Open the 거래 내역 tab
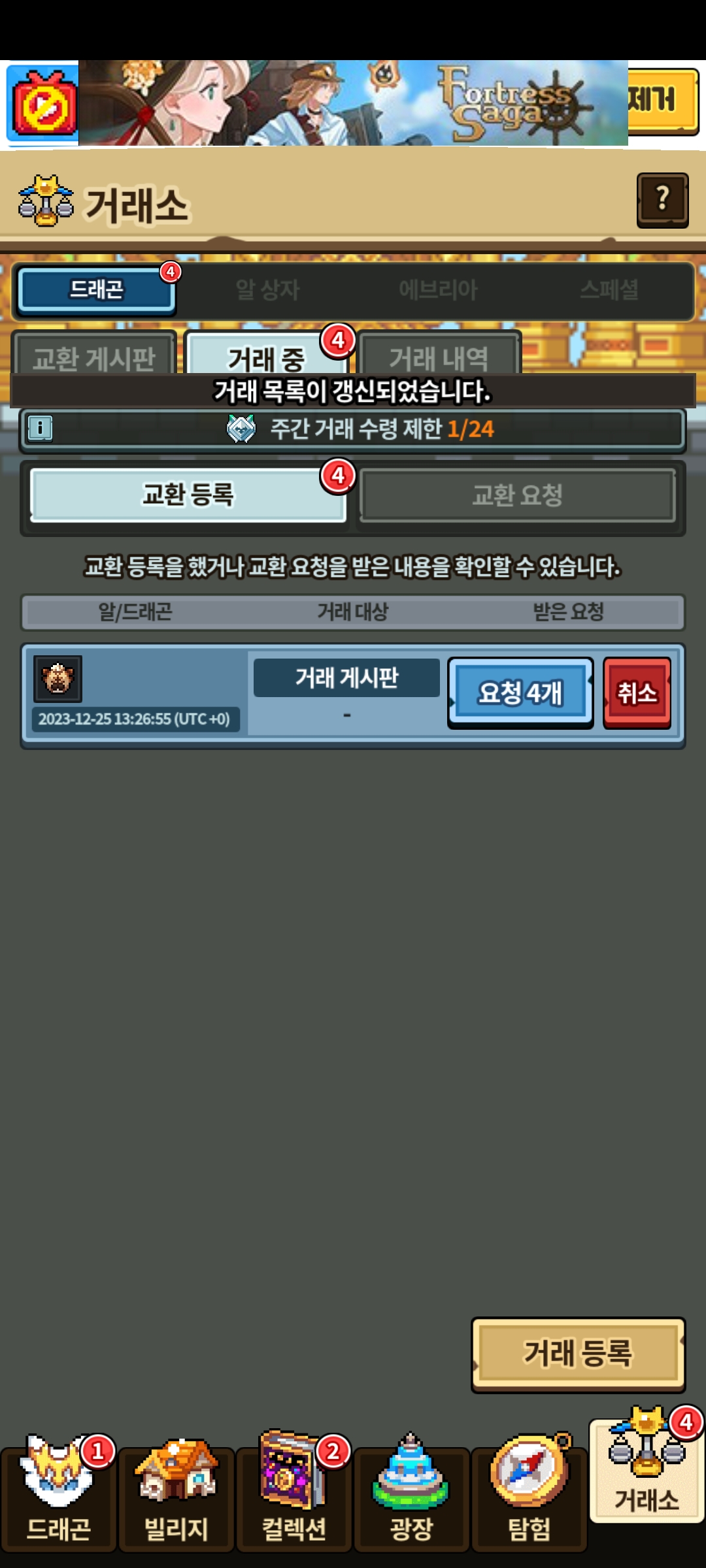 (x=439, y=356)
